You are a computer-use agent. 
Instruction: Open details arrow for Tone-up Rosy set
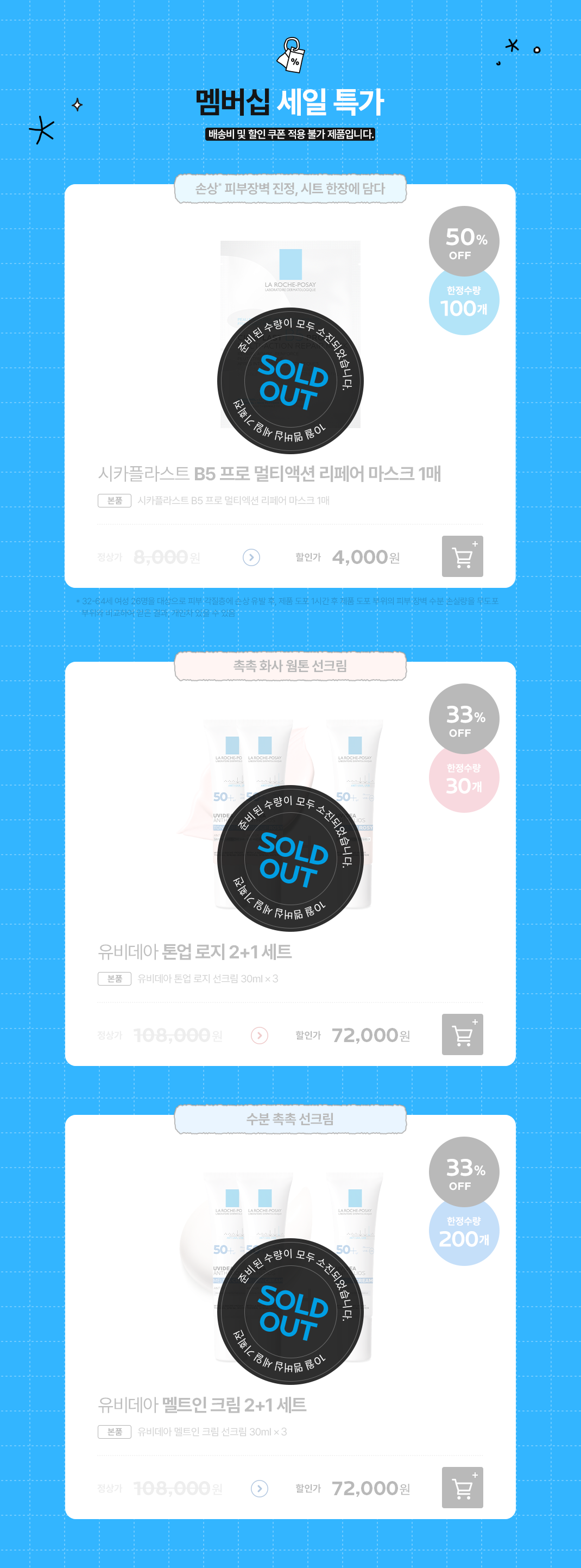tap(259, 1035)
